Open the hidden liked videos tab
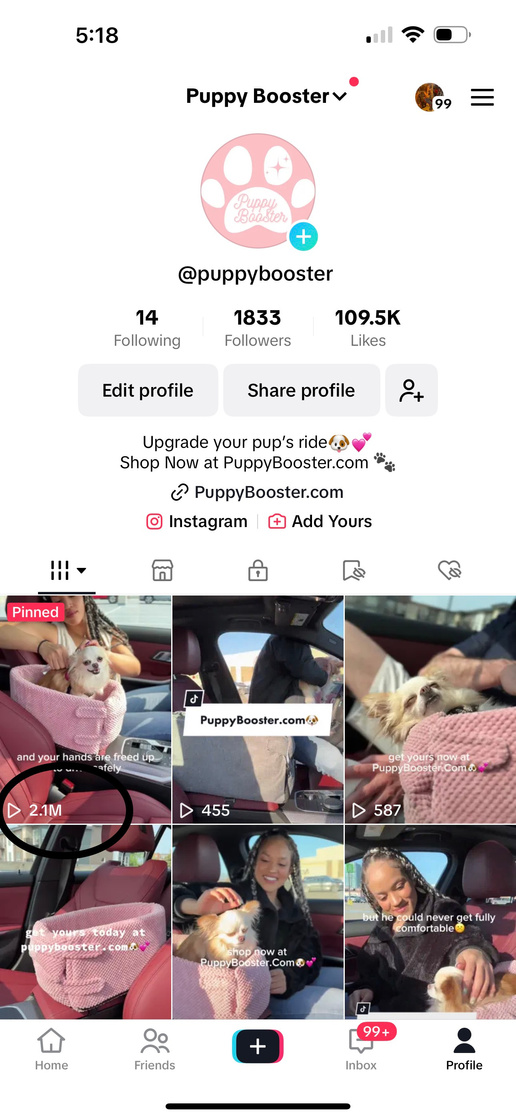This screenshot has height=1119, width=516. [x=450, y=570]
